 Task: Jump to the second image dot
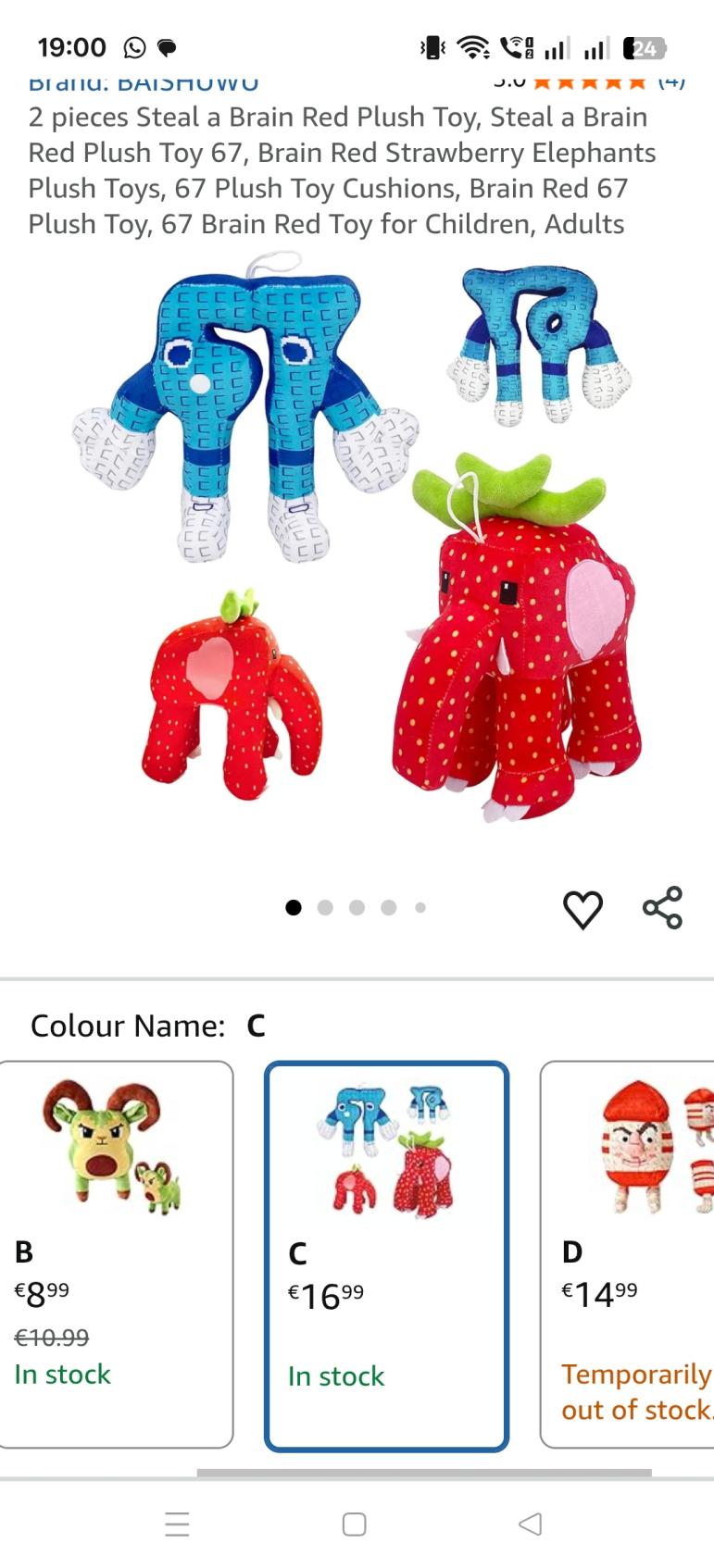pos(325,908)
